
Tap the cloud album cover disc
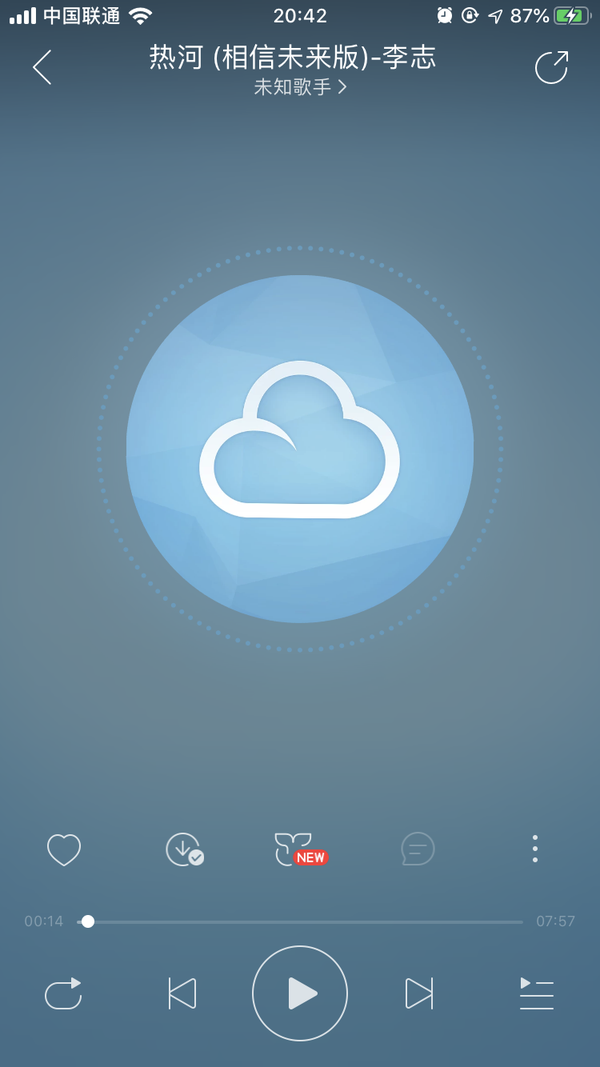[x=300, y=449]
